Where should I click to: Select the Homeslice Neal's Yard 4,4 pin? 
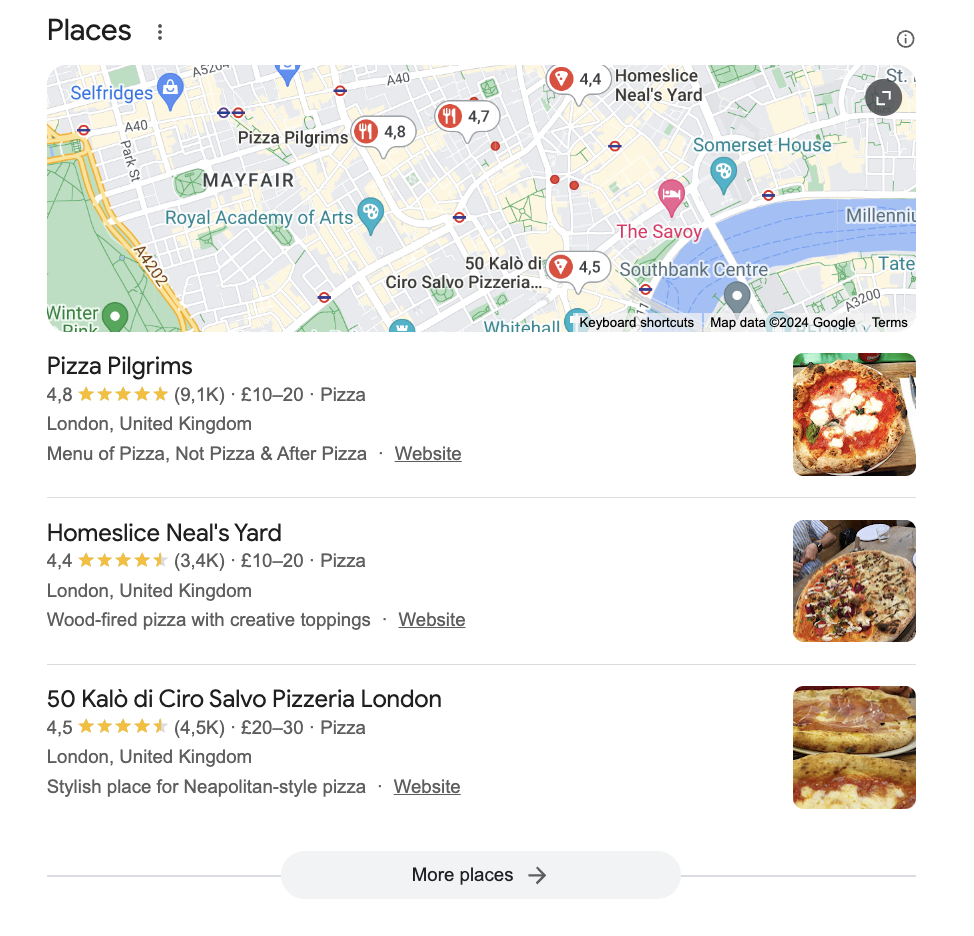[578, 79]
